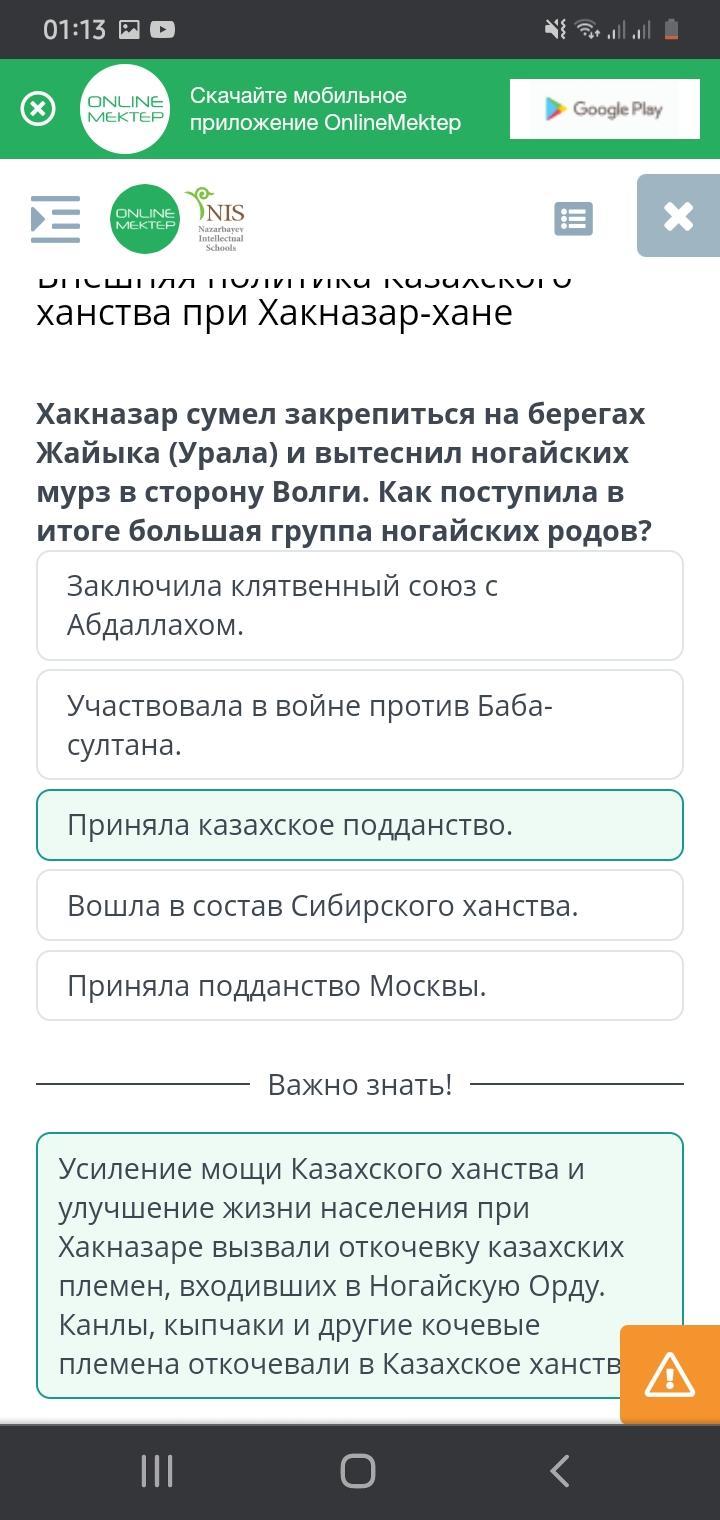Tap the orange warning report button

tap(670, 1374)
